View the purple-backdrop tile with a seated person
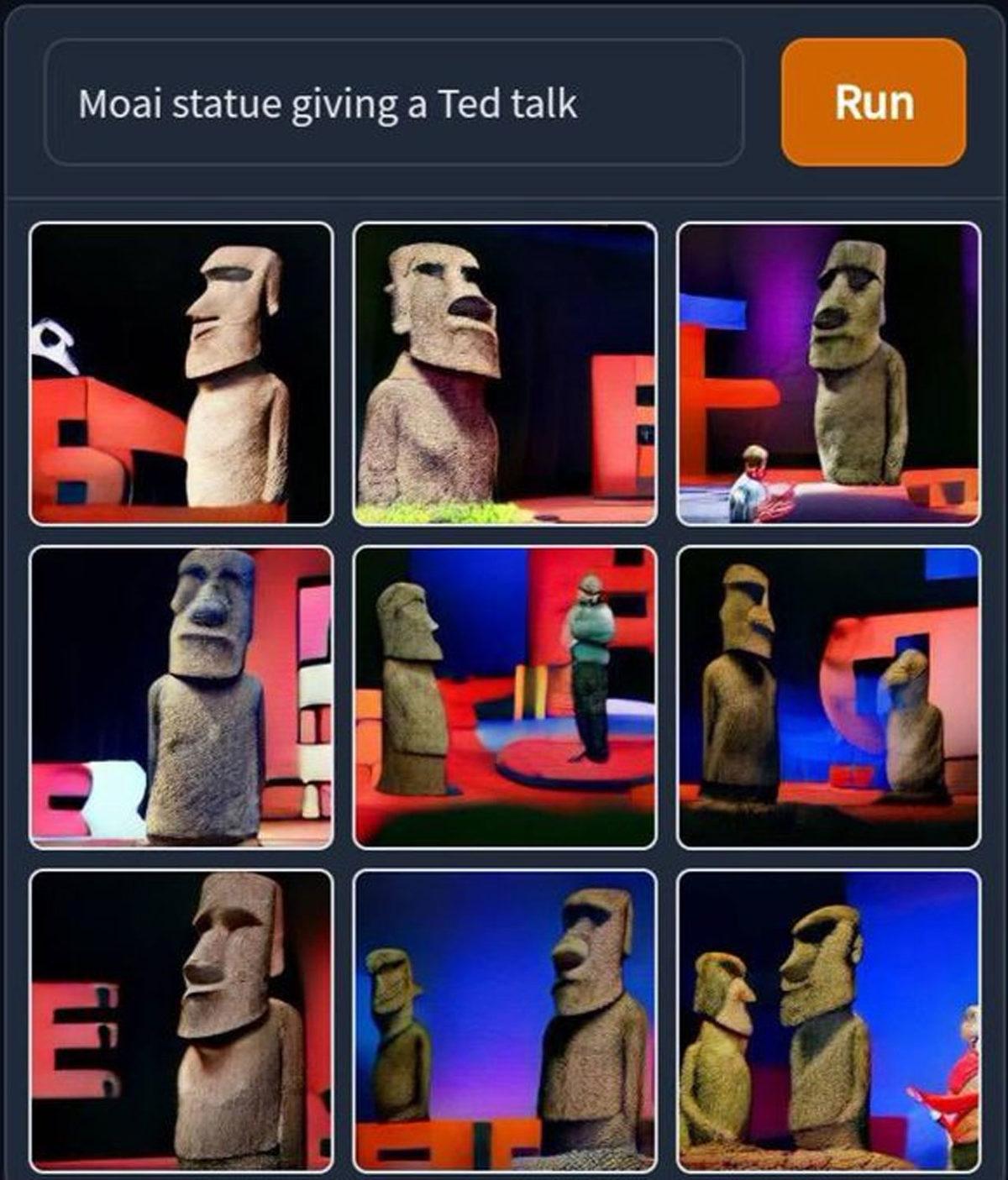The height and width of the screenshot is (1180, 1008). coord(828,374)
